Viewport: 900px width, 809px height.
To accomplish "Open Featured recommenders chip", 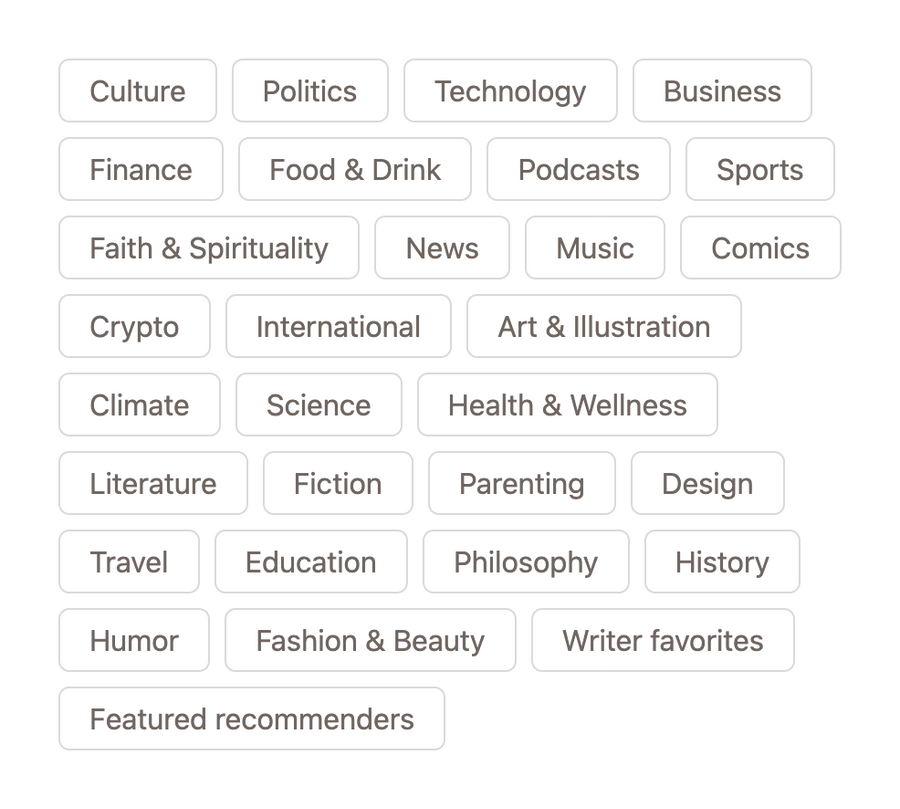I will pos(252,719).
